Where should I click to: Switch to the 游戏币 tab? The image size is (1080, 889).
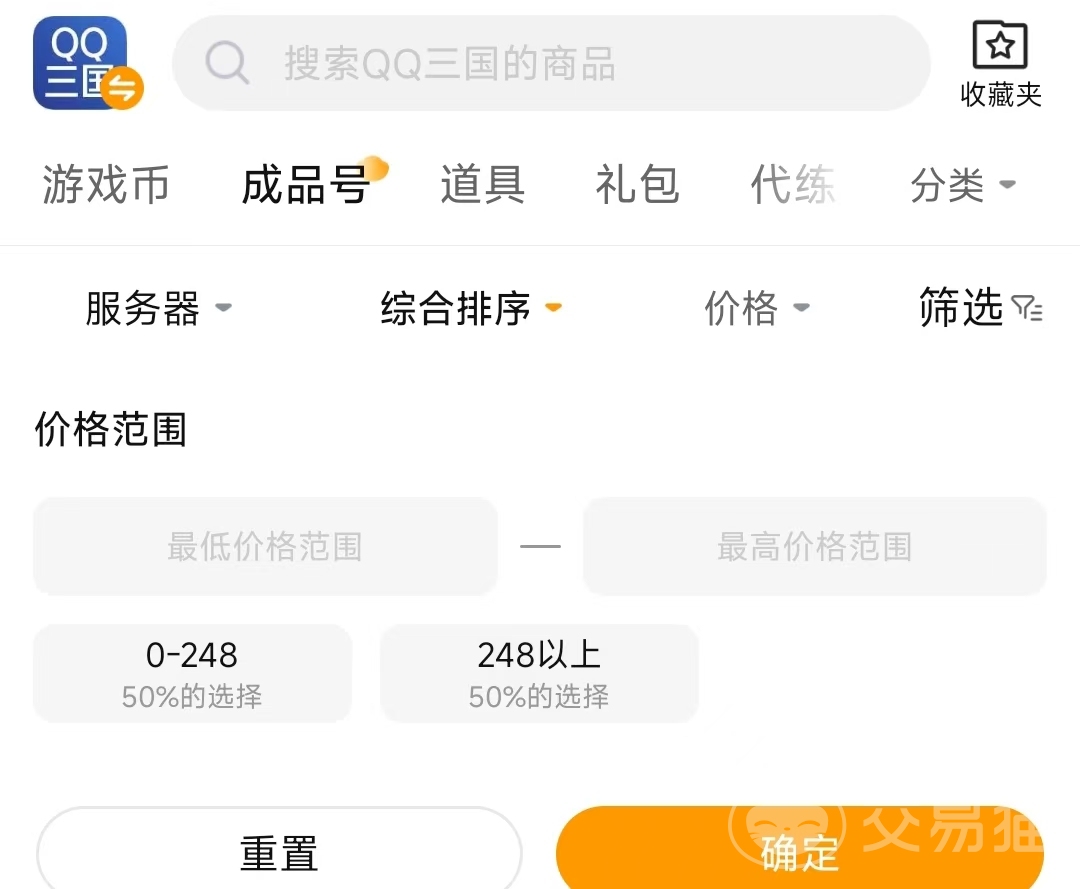tap(106, 186)
